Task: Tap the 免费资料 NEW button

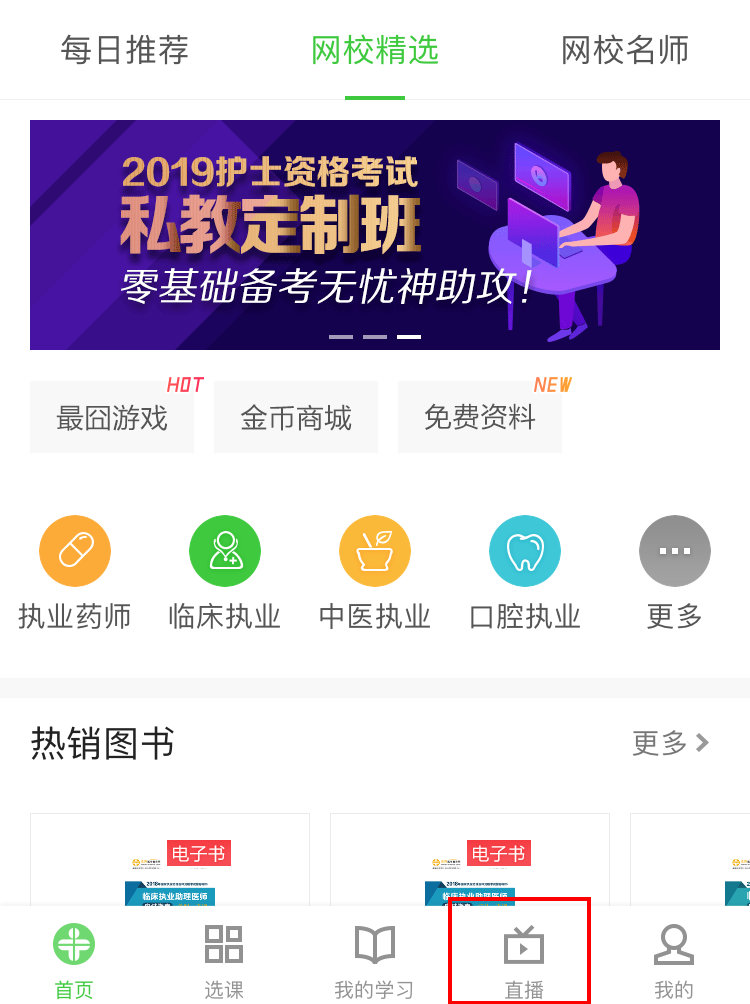Action: coord(481,417)
